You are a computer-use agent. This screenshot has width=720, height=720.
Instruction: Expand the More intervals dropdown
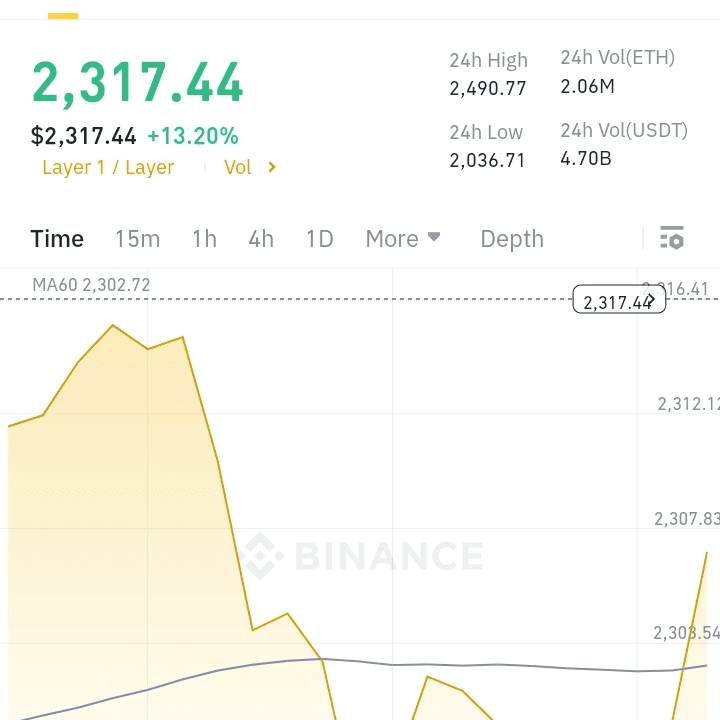coord(403,239)
